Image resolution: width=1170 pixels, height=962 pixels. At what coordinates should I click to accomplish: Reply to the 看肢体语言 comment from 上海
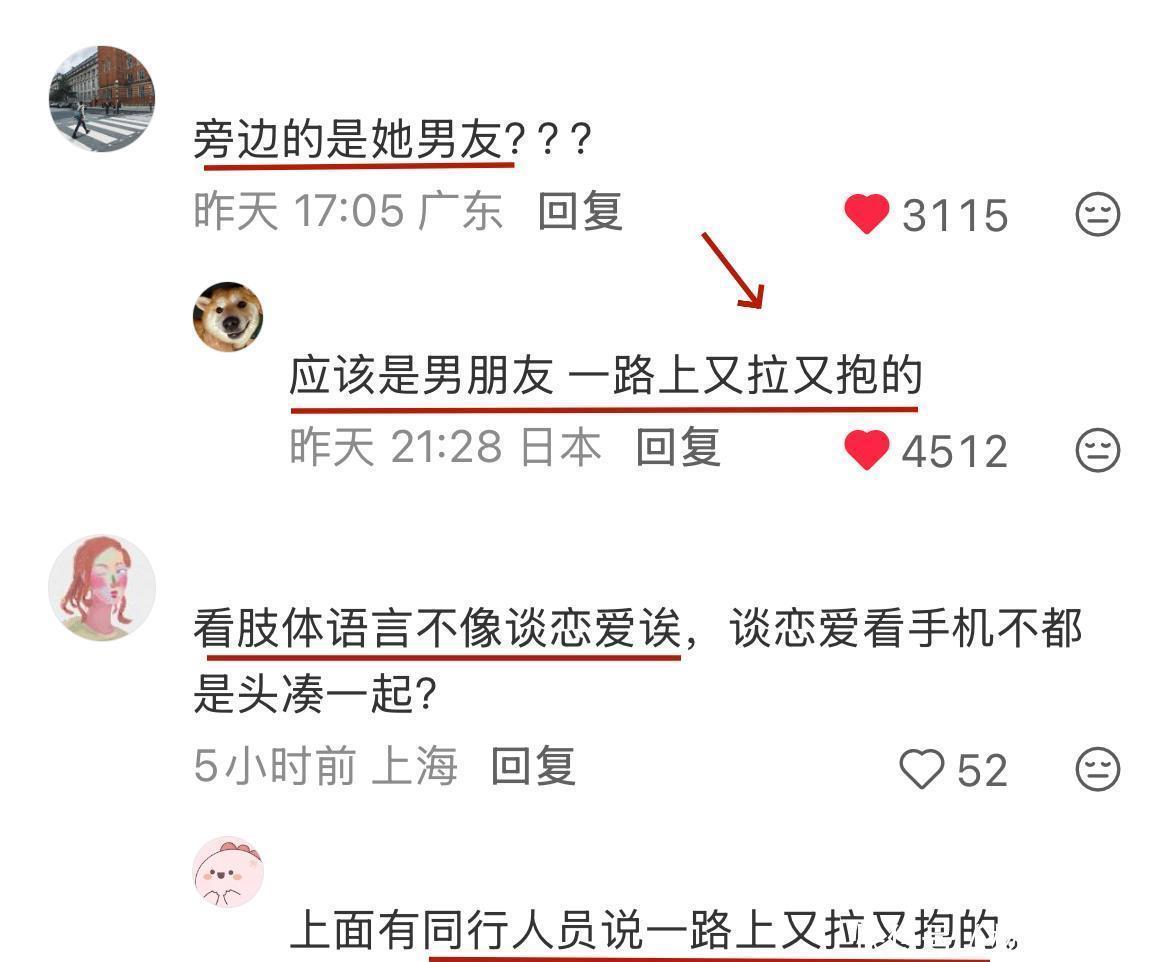[534, 767]
